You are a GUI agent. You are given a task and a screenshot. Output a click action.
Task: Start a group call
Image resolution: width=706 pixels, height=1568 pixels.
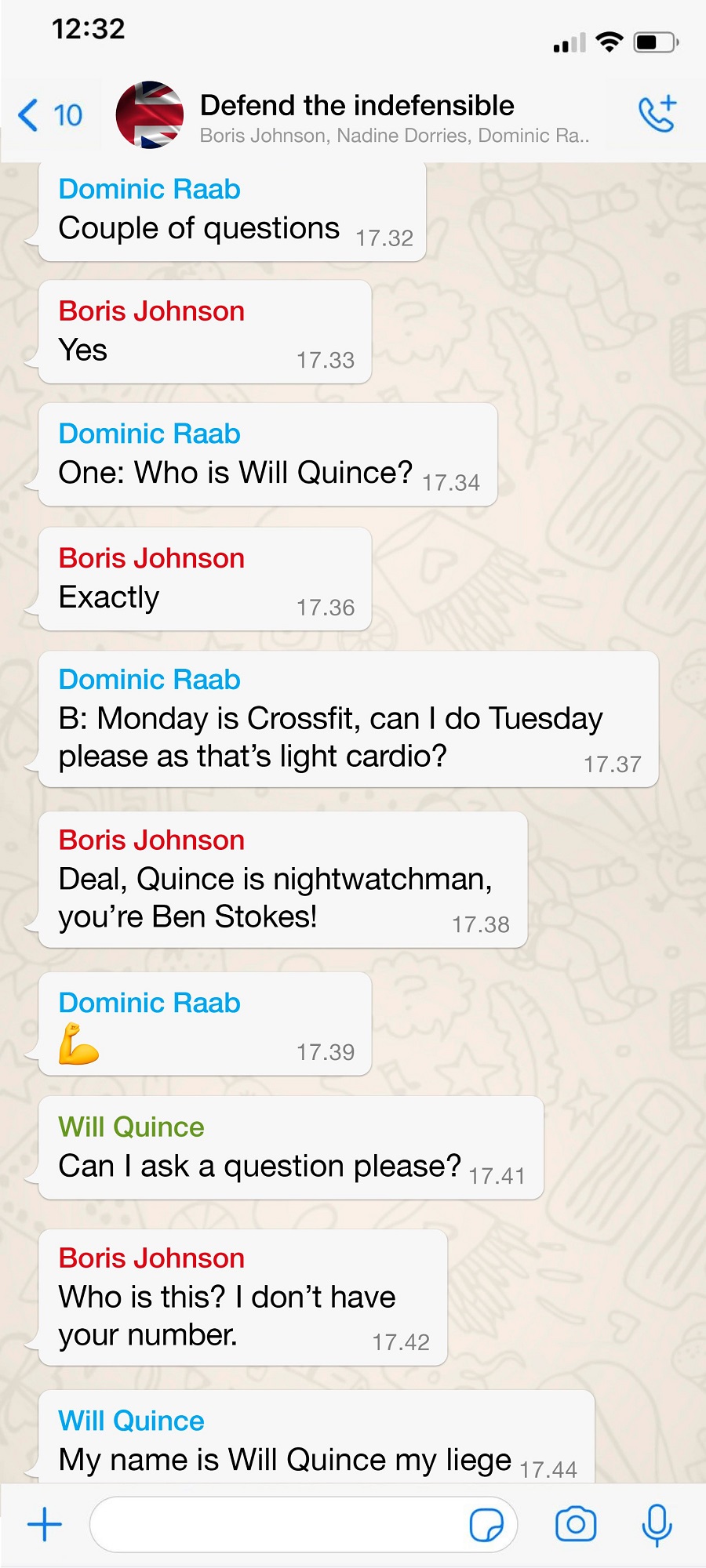pos(657,114)
